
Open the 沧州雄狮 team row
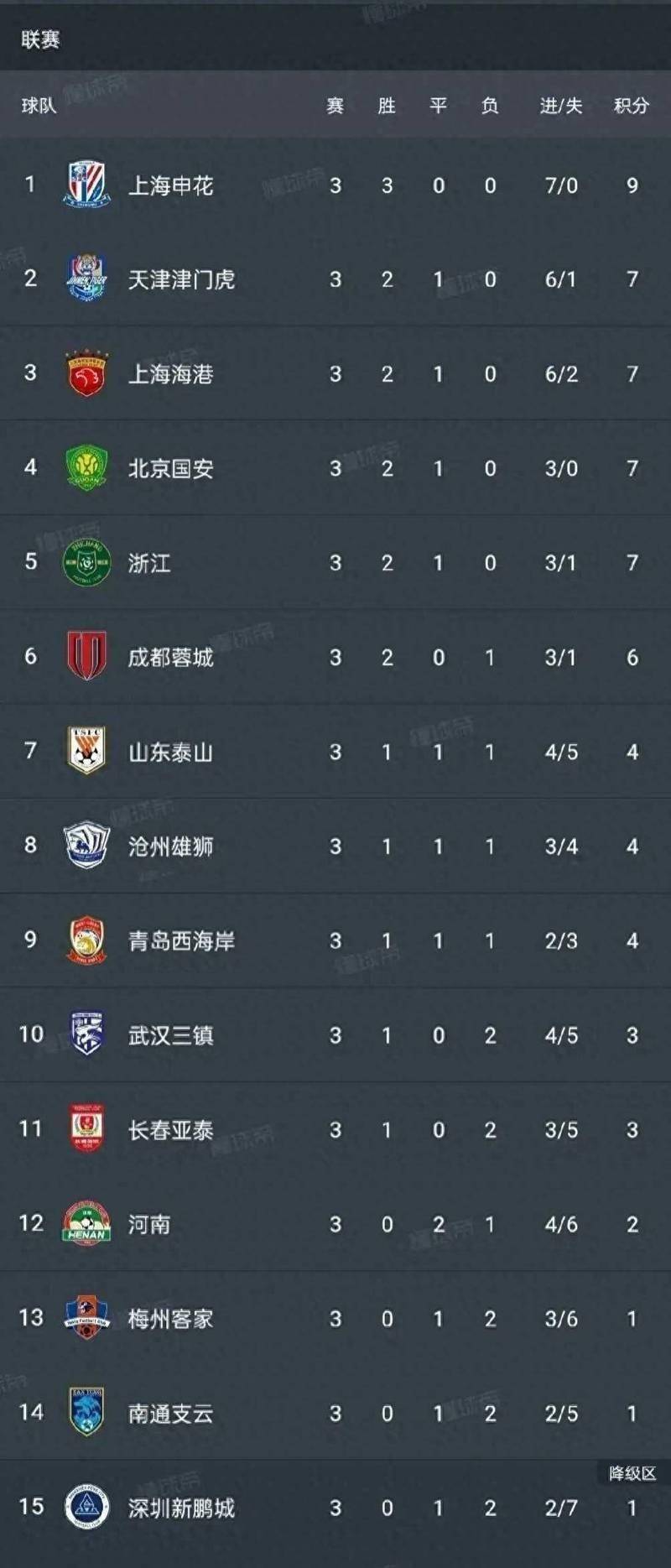tap(170, 847)
